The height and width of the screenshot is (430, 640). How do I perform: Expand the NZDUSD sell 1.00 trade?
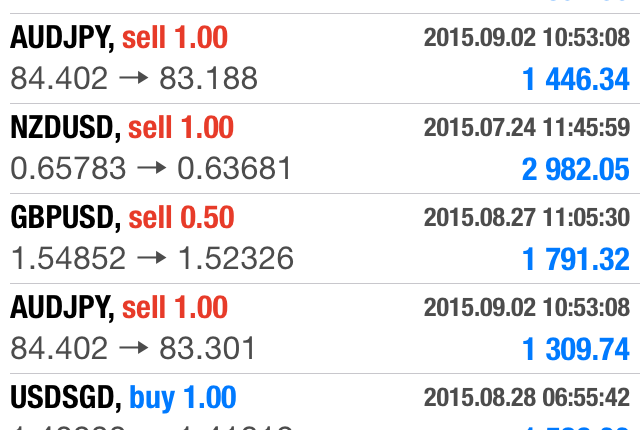[x=320, y=148]
